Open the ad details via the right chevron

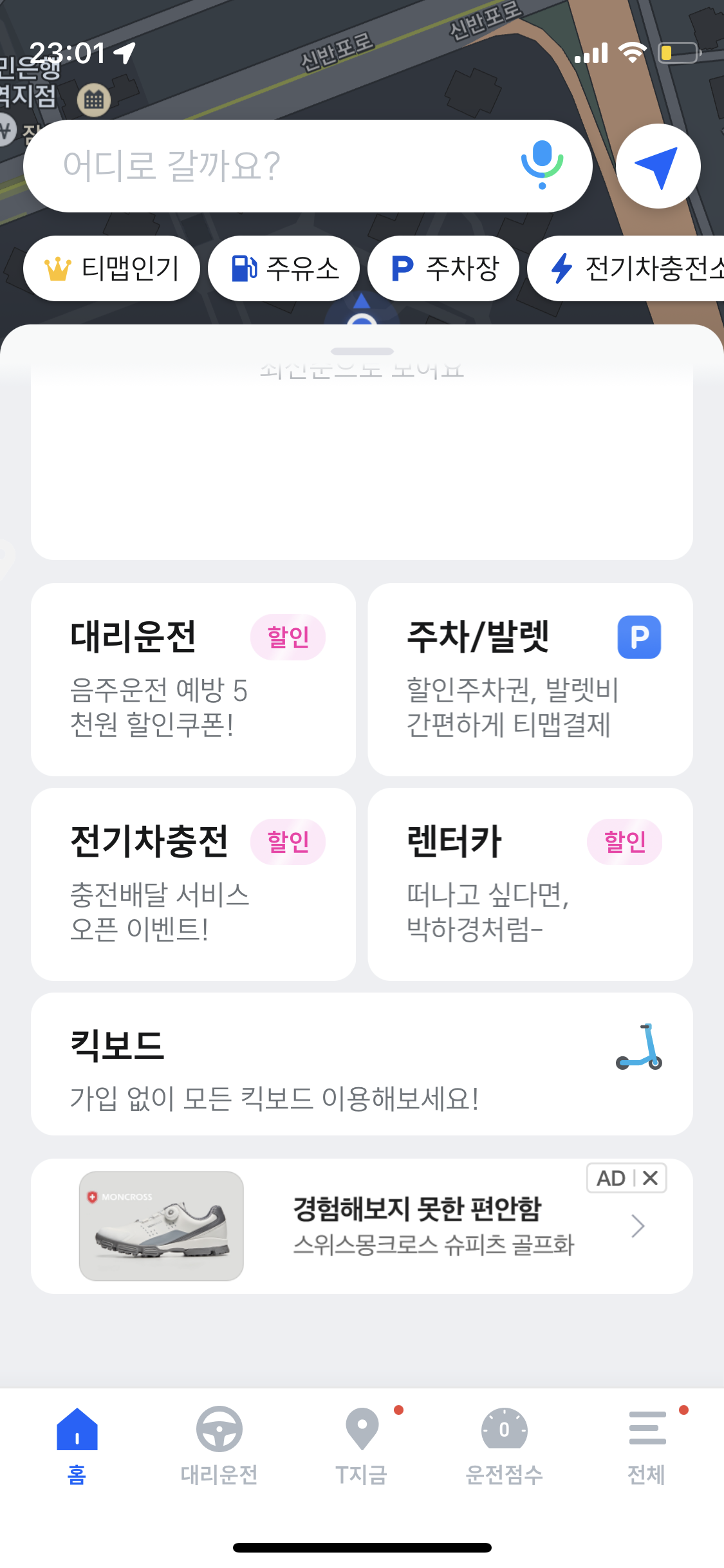click(637, 1226)
